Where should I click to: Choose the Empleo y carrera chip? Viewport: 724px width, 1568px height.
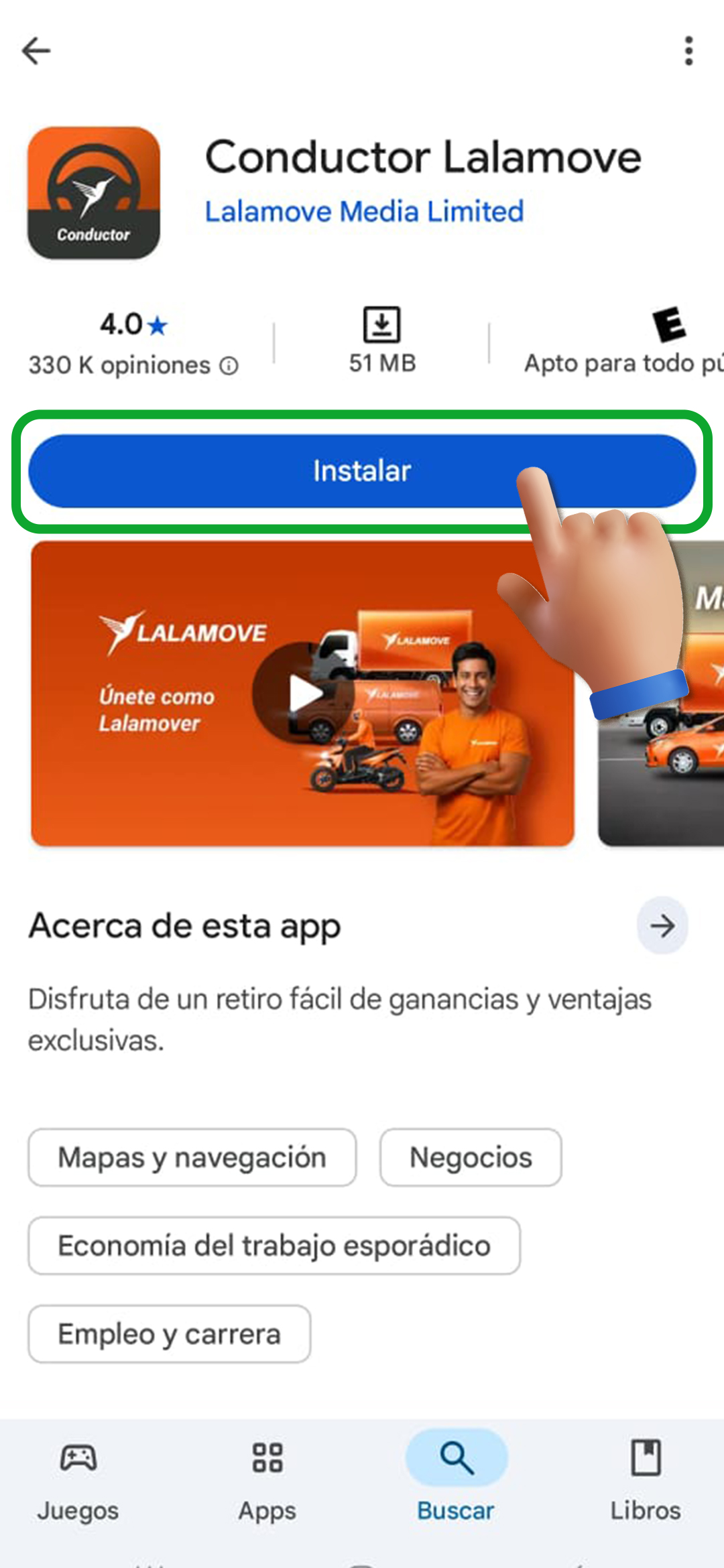click(169, 1334)
